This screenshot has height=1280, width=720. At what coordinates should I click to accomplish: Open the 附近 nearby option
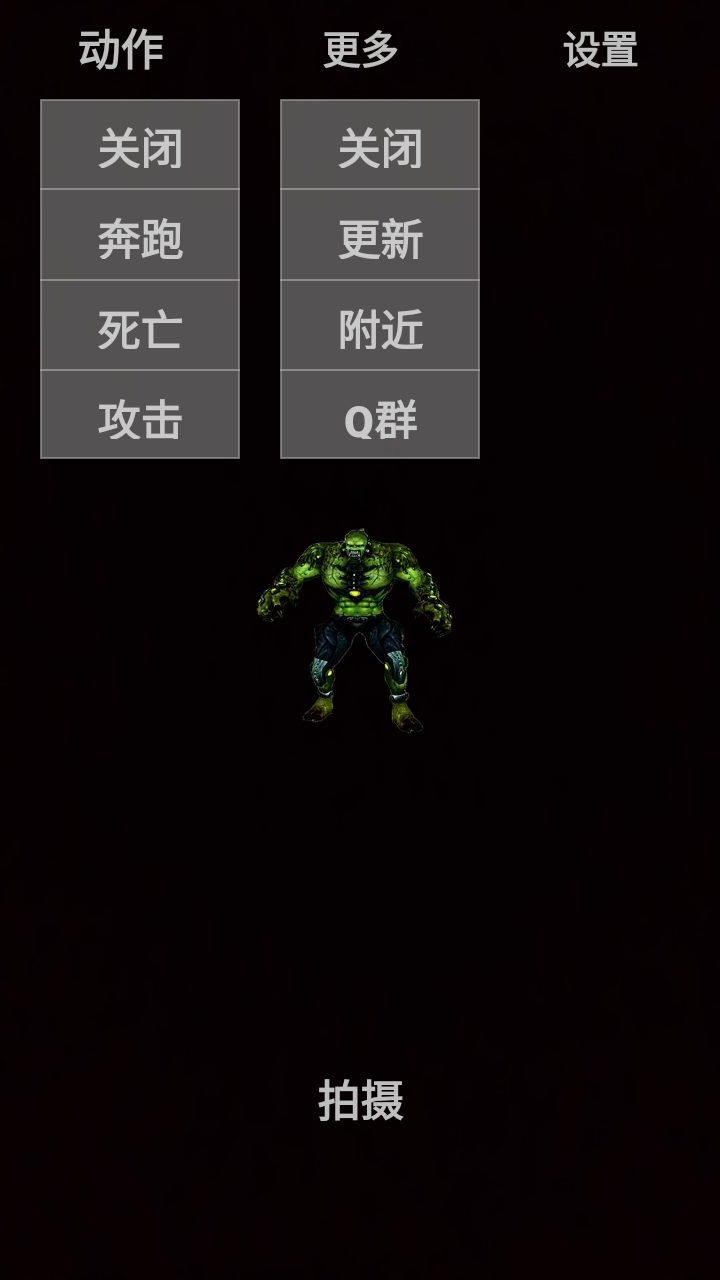tap(380, 326)
